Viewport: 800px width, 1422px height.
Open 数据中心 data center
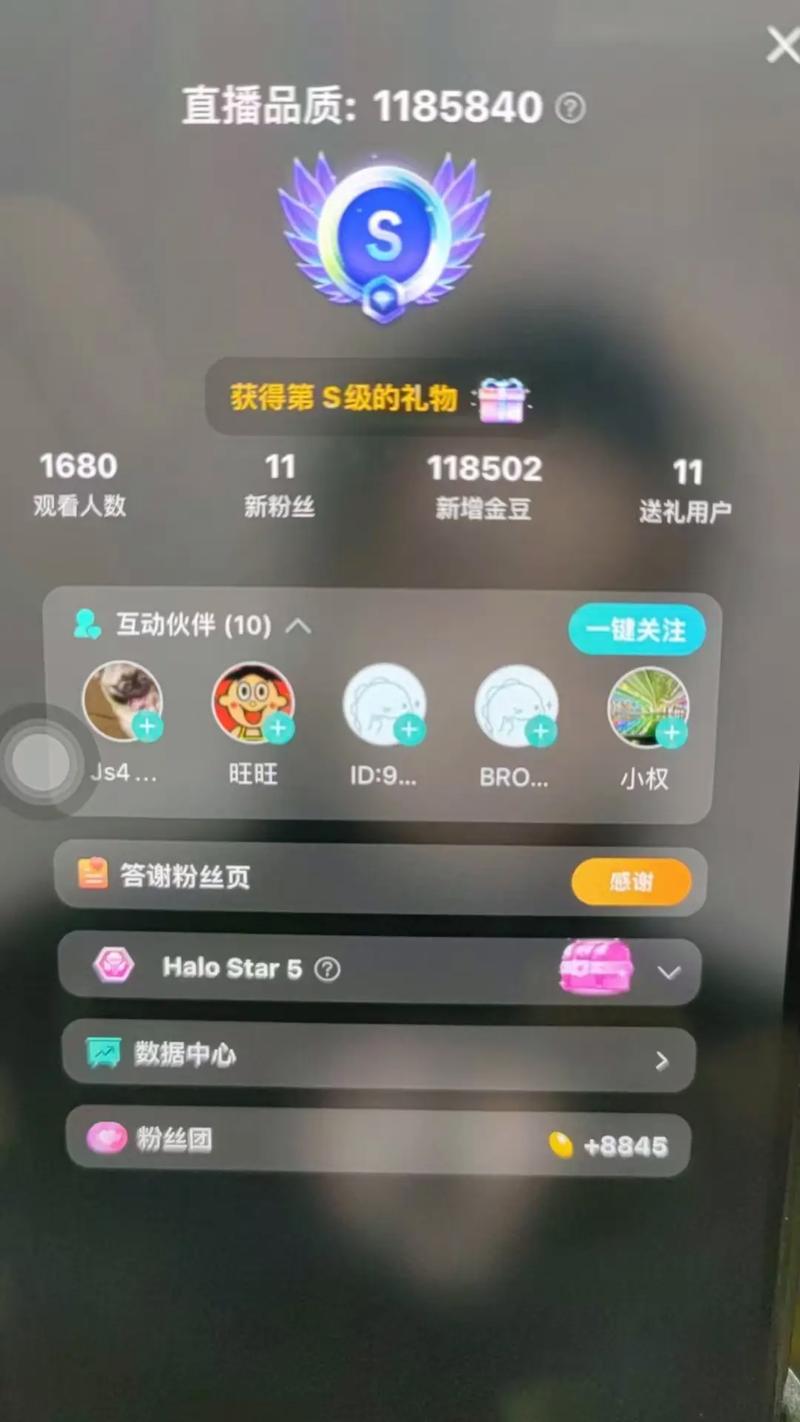378,1056
